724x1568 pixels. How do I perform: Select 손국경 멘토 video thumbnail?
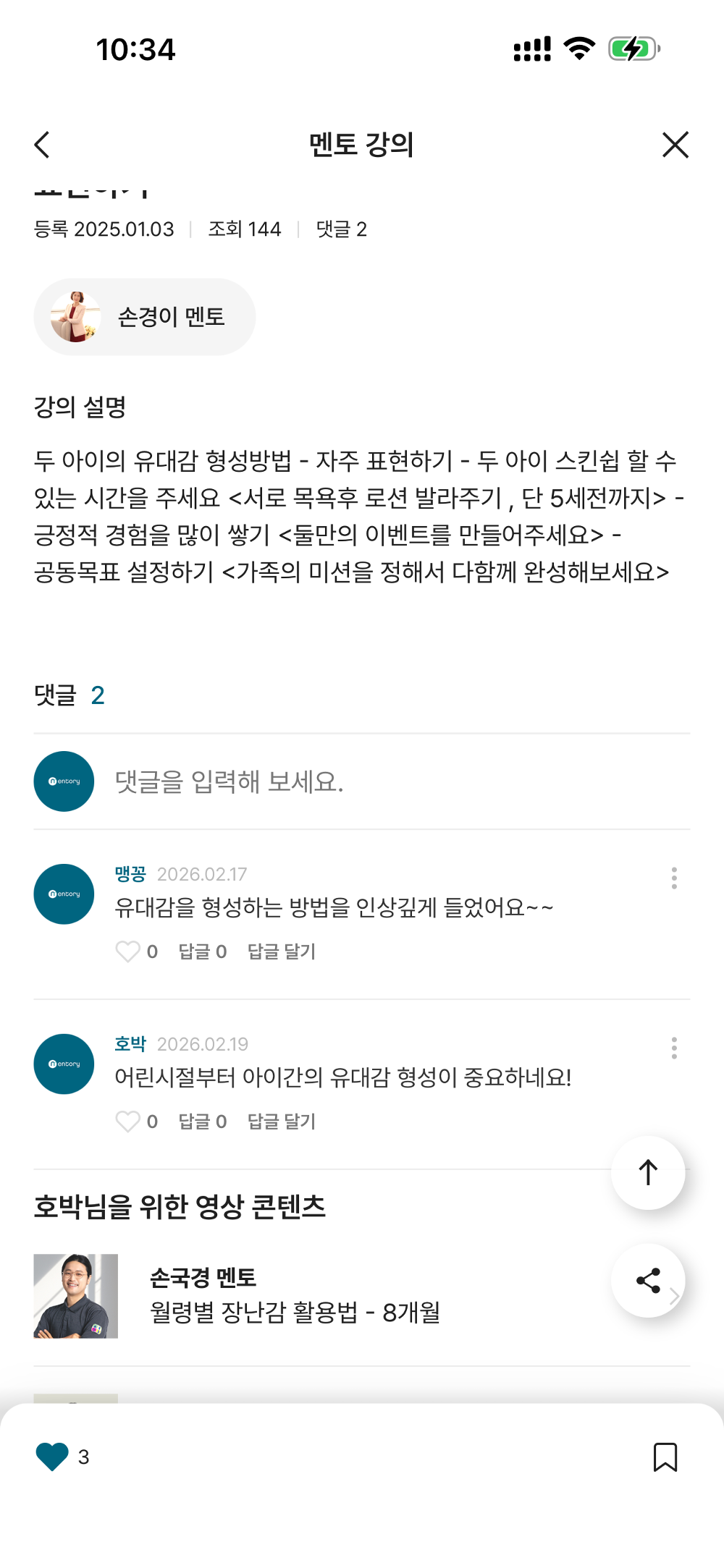click(75, 1295)
